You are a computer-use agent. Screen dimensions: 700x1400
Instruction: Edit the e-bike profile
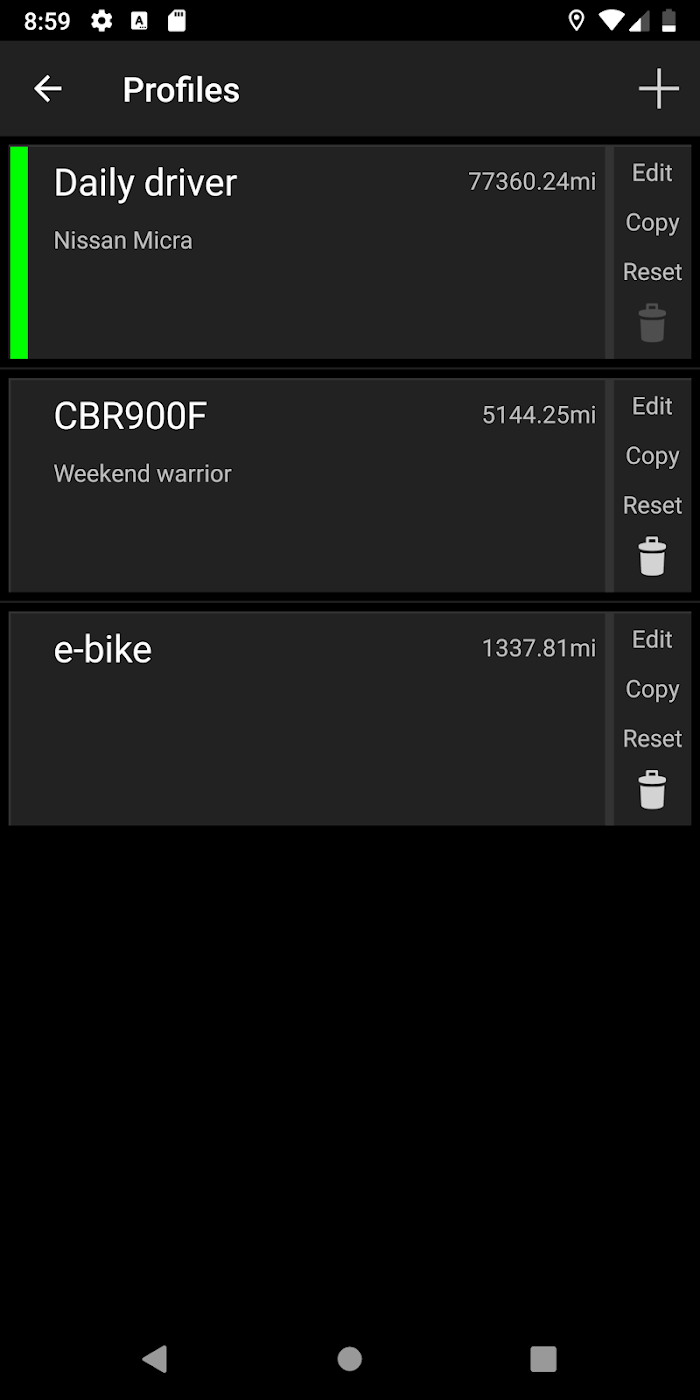pyautogui.click(x=652, y=639)
